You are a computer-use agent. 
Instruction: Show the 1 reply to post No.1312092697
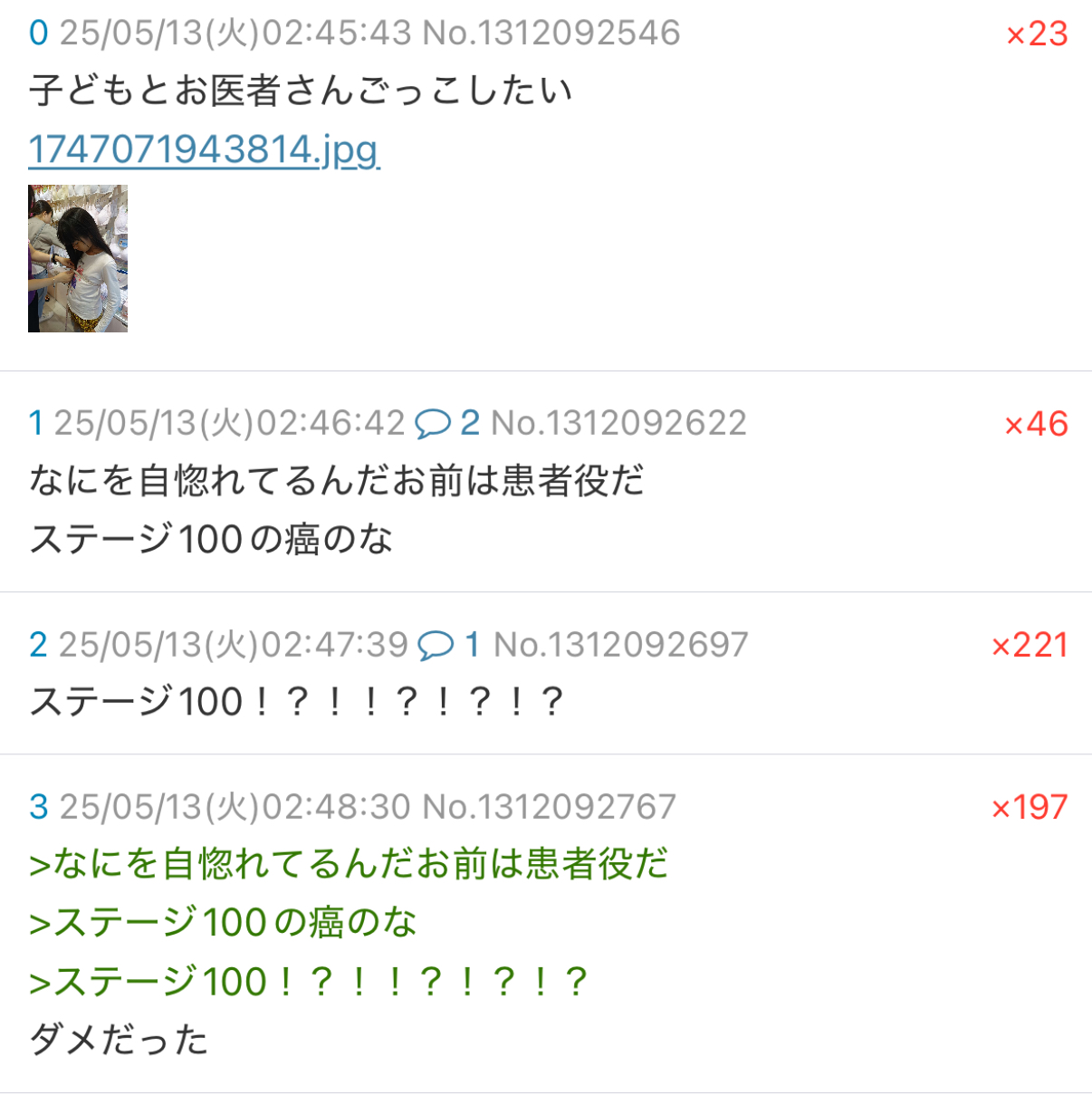click(449, 645)
